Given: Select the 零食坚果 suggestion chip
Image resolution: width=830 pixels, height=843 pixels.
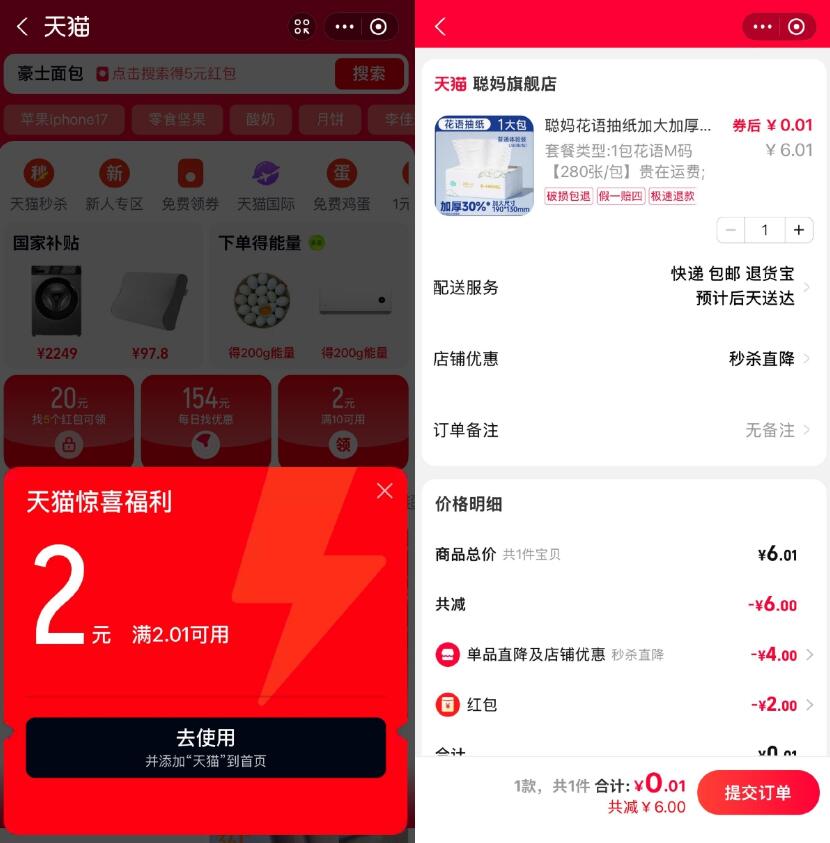Looking at the screenshot, I should tap(177, 119).
